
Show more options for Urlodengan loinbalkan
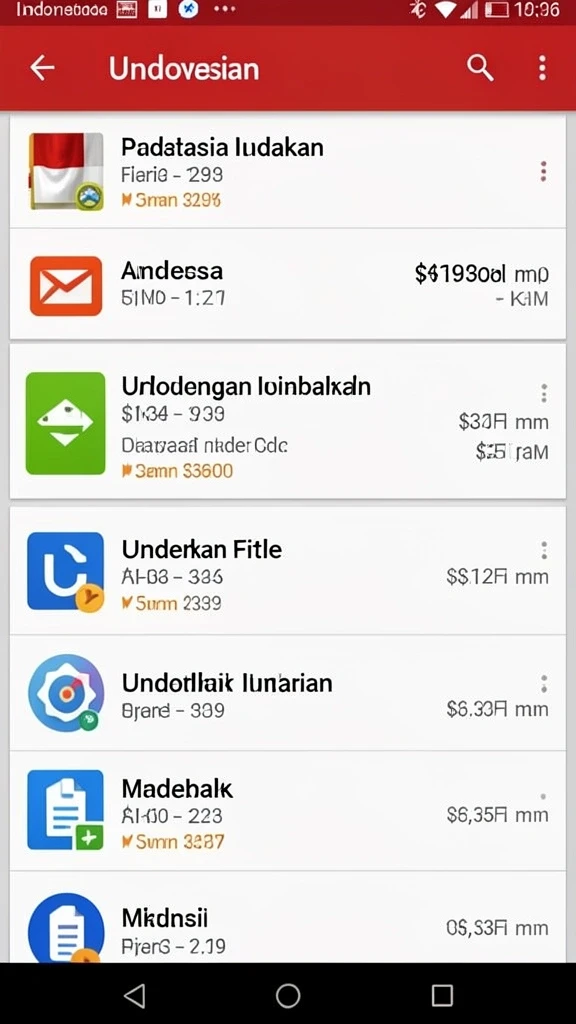tap(543, 393)
